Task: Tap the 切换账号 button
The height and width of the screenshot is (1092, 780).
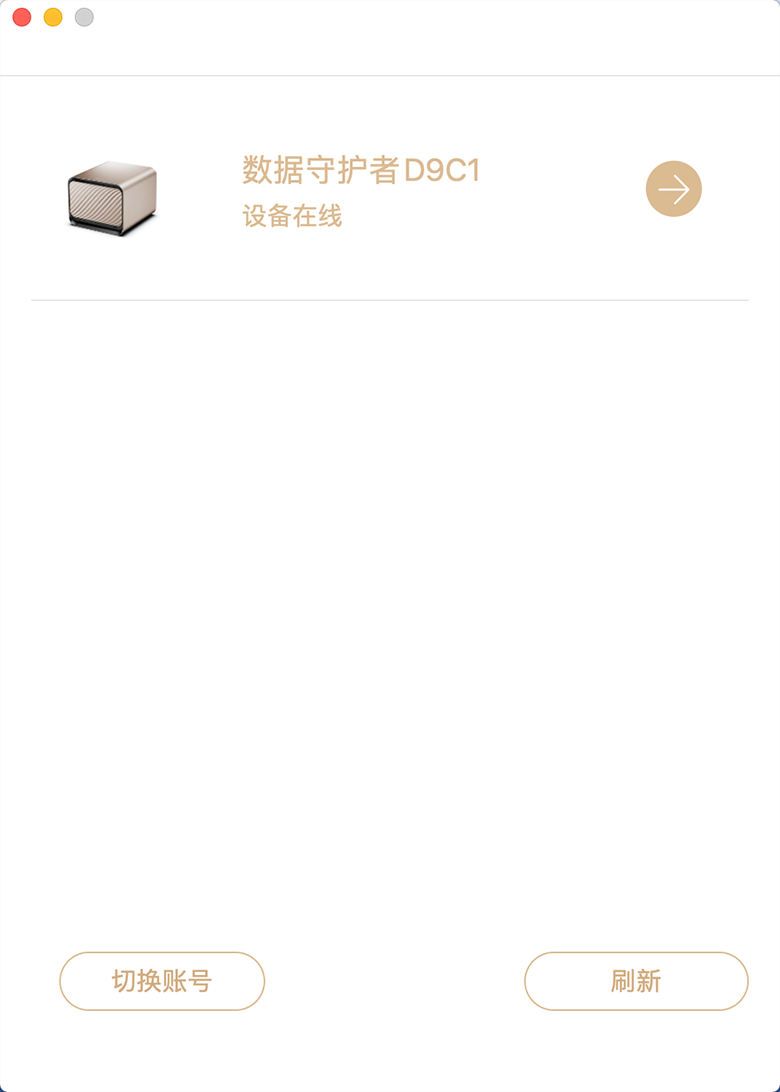Action: (x=162, y=981)
